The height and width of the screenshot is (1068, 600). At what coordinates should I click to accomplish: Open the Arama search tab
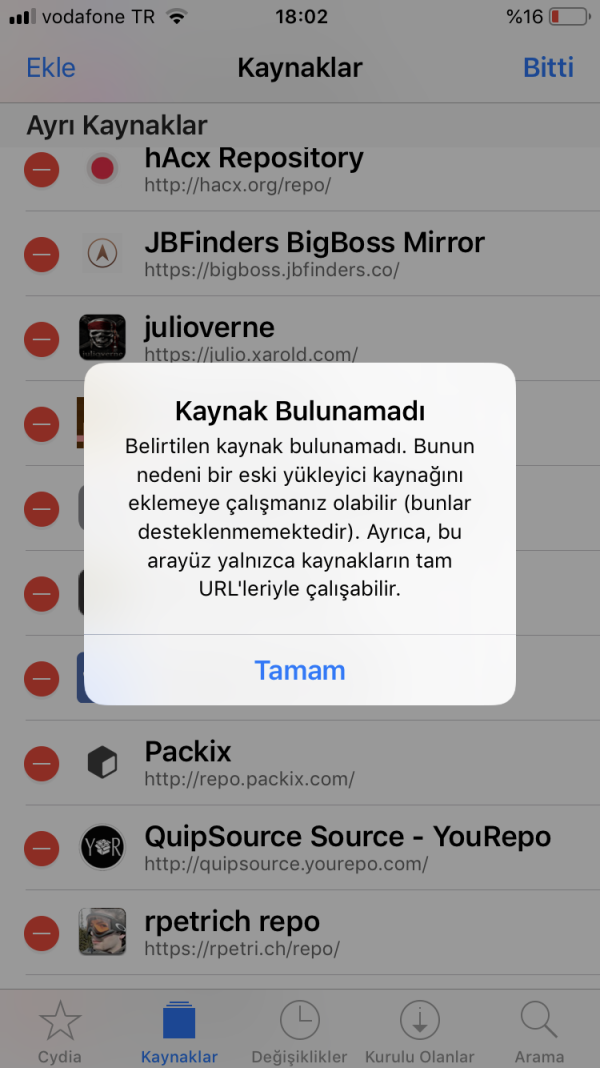click(539, 1032)
